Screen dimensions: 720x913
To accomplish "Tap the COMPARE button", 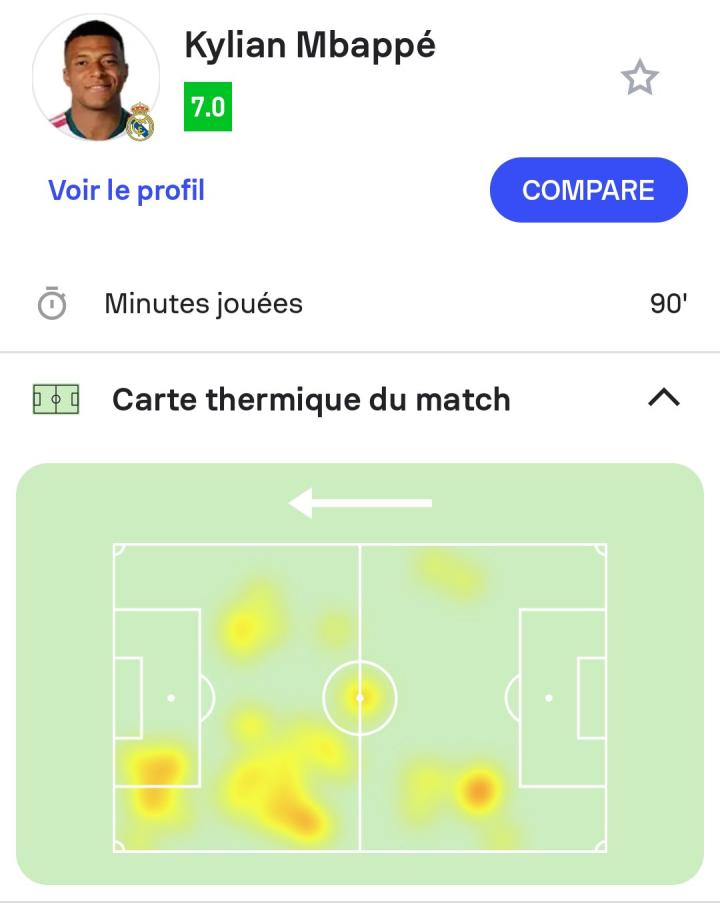I will [588, 190].
